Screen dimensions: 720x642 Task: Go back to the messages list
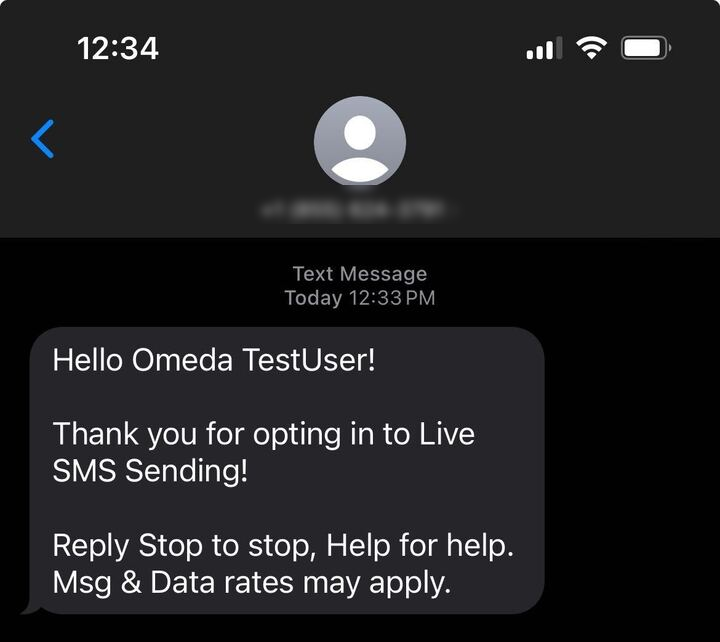point(43,139)
